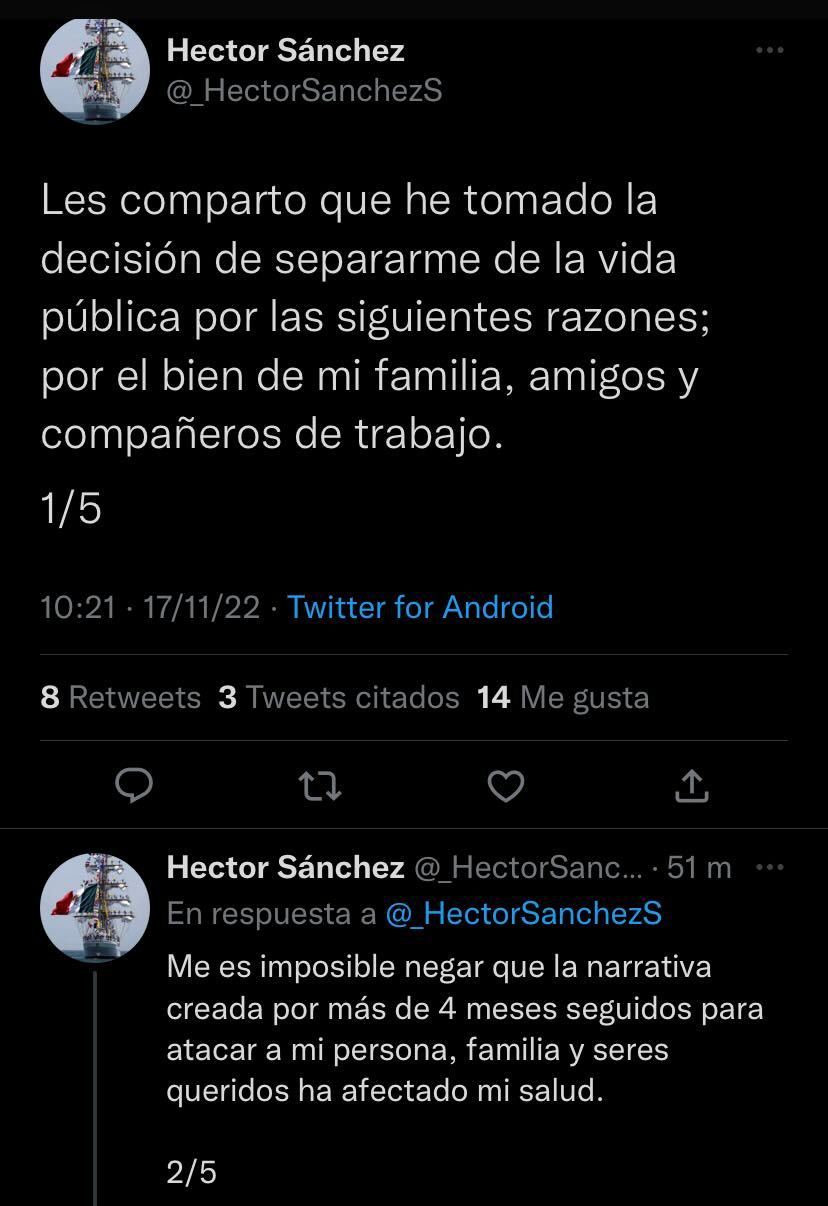Open sharing options via the share icon
Image resolution: width=828 pixels, height=1206 pixels.
pyautogui.click(x=693, y=786)
